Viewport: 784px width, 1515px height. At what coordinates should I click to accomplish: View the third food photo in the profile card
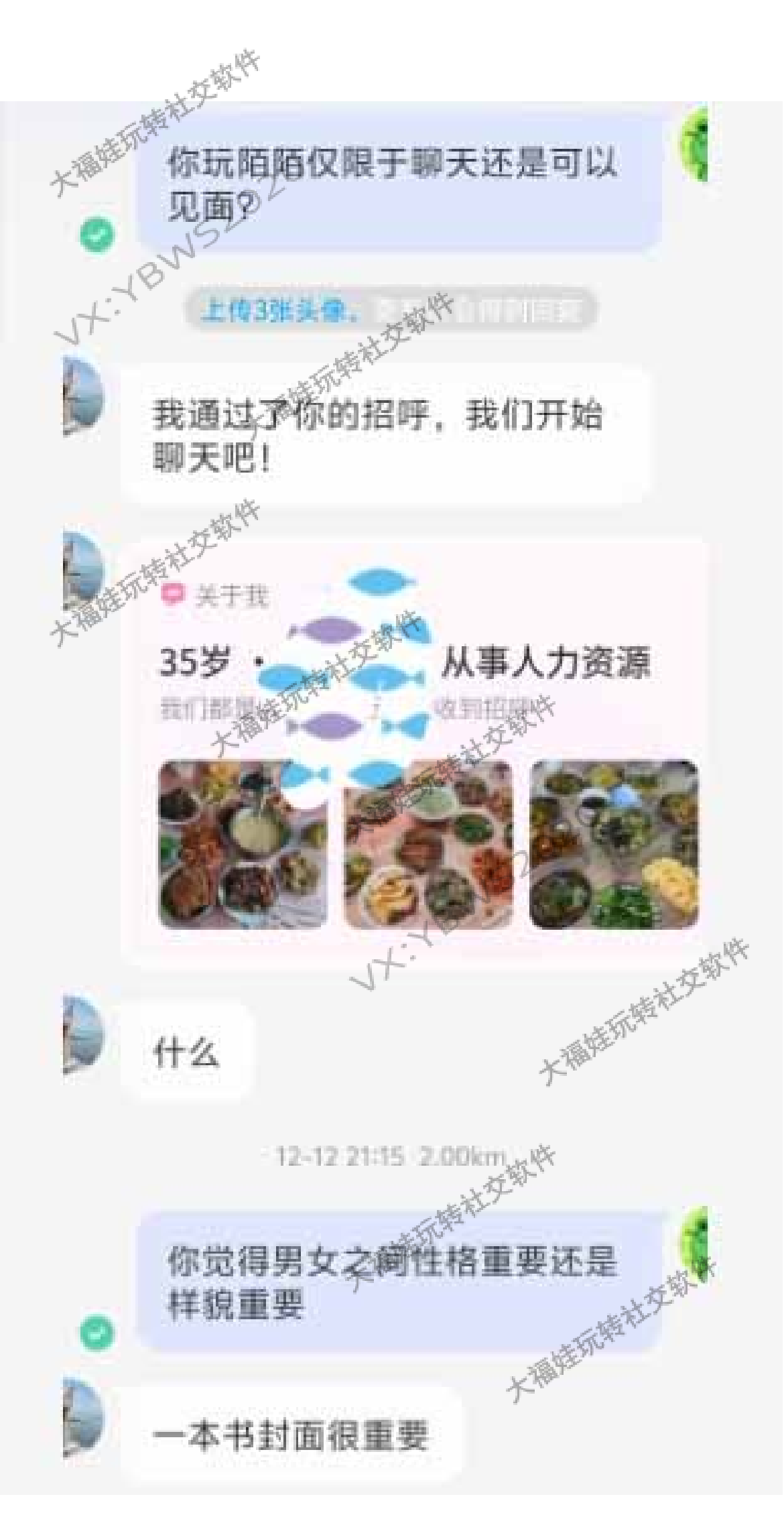coord(614,844)
